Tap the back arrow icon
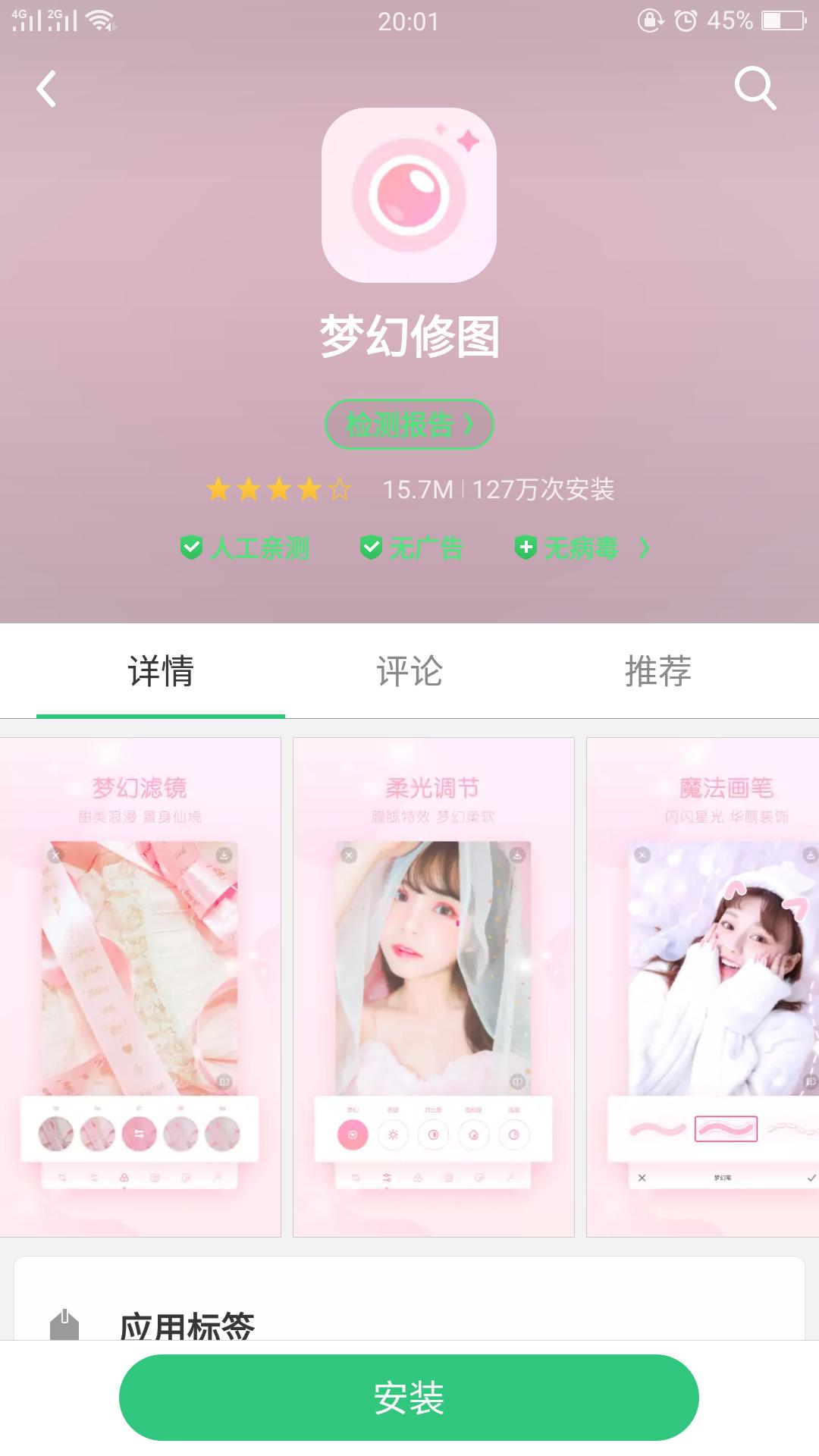819x1456 pixels. point(47,89)
